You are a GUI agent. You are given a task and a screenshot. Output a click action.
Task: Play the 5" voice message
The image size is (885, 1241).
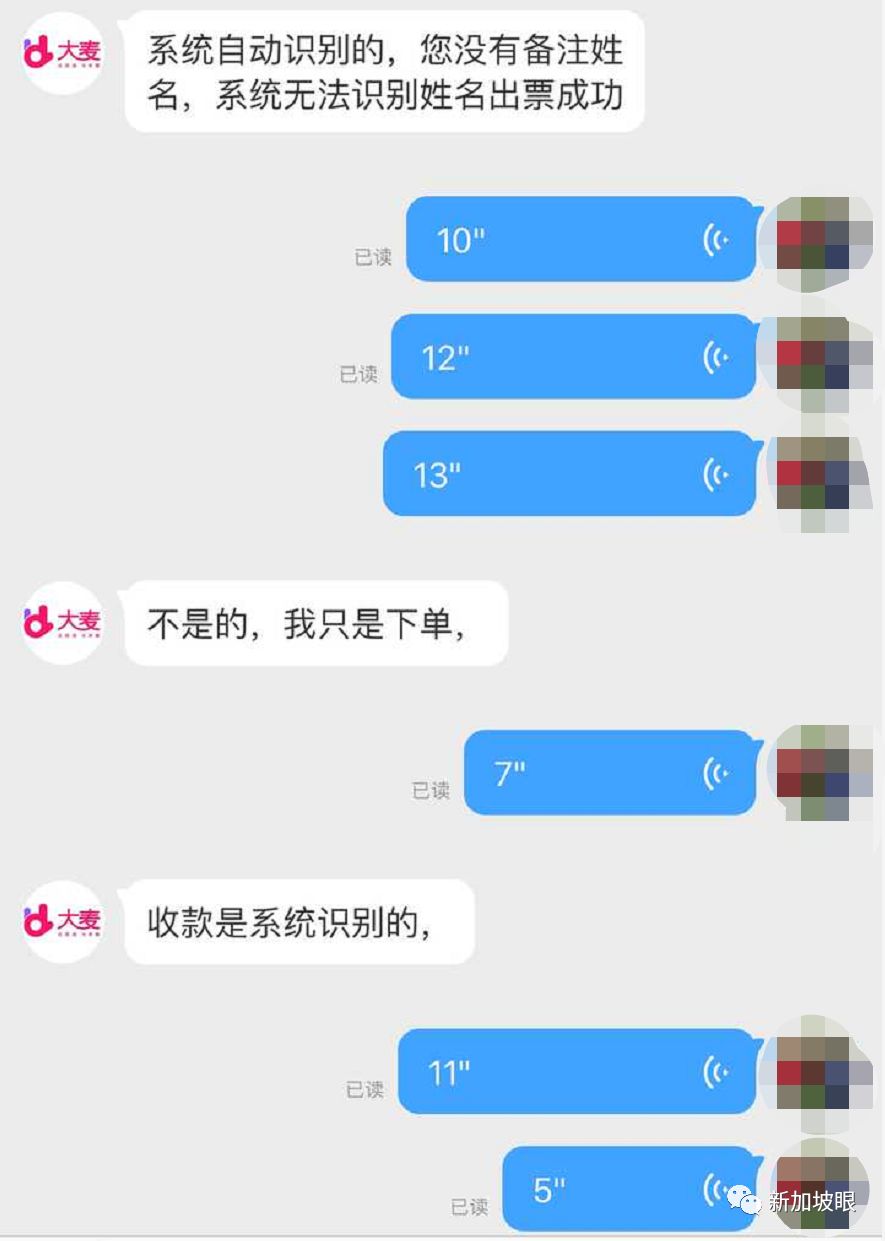(628, 1189)
